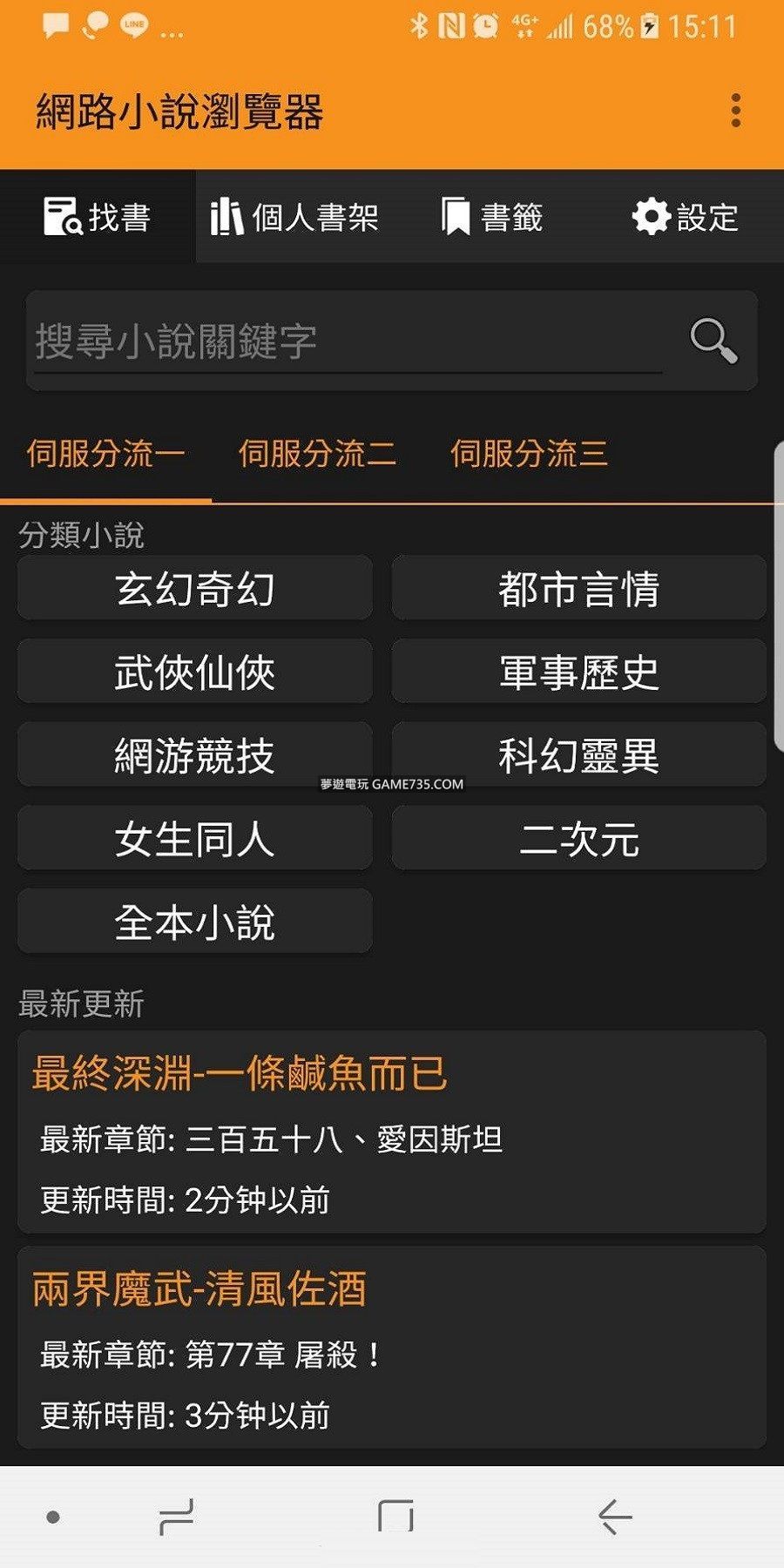Browse the 玄幻奇幻 category
The image size is (784, 1568).
(x=195, y=589)
